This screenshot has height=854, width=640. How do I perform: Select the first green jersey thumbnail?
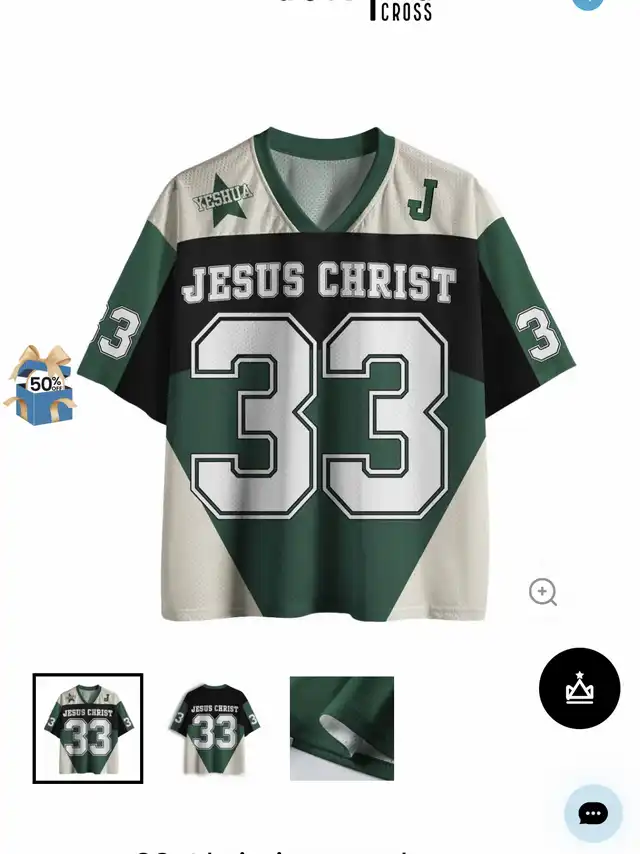88,728
